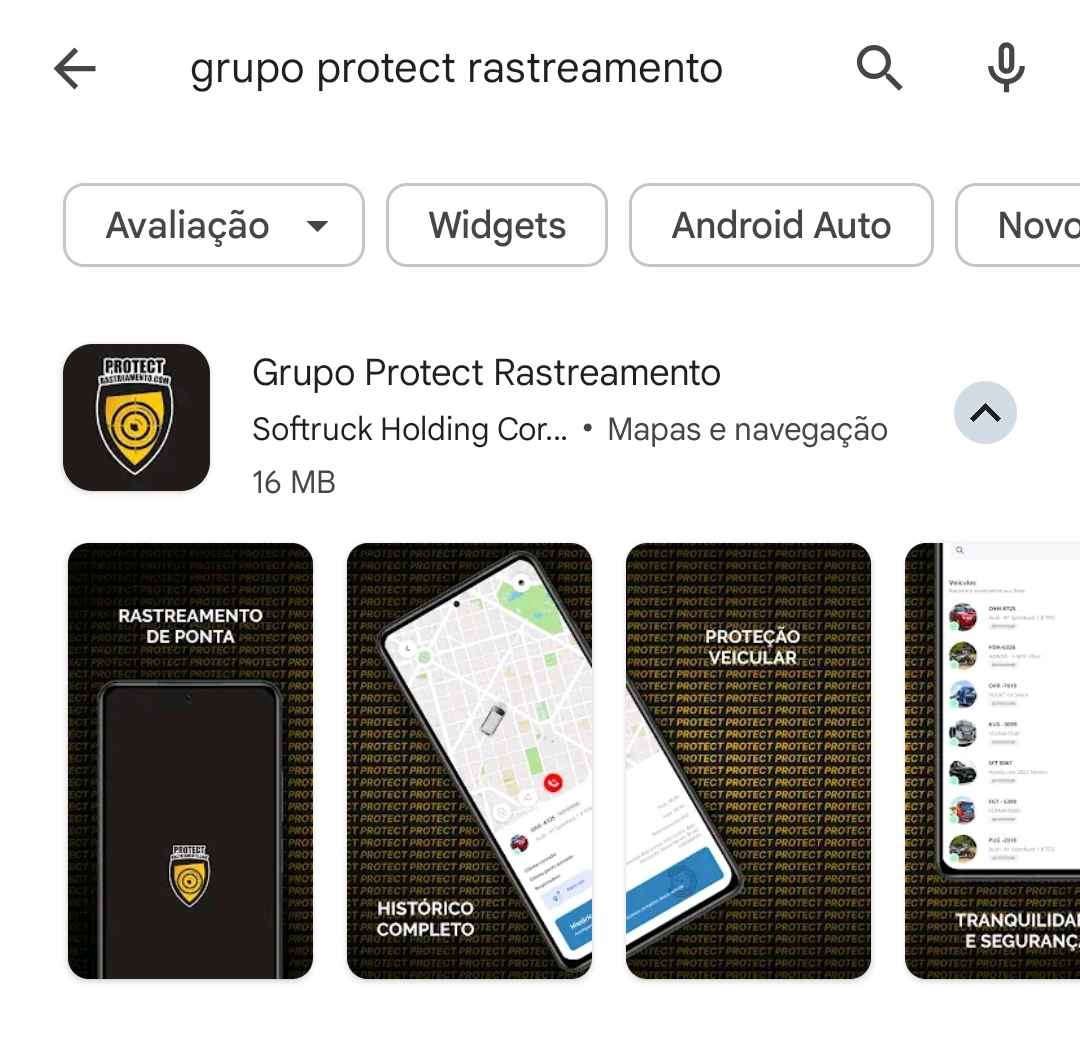
Task: Go back from search results
Action: click(75, 69)
